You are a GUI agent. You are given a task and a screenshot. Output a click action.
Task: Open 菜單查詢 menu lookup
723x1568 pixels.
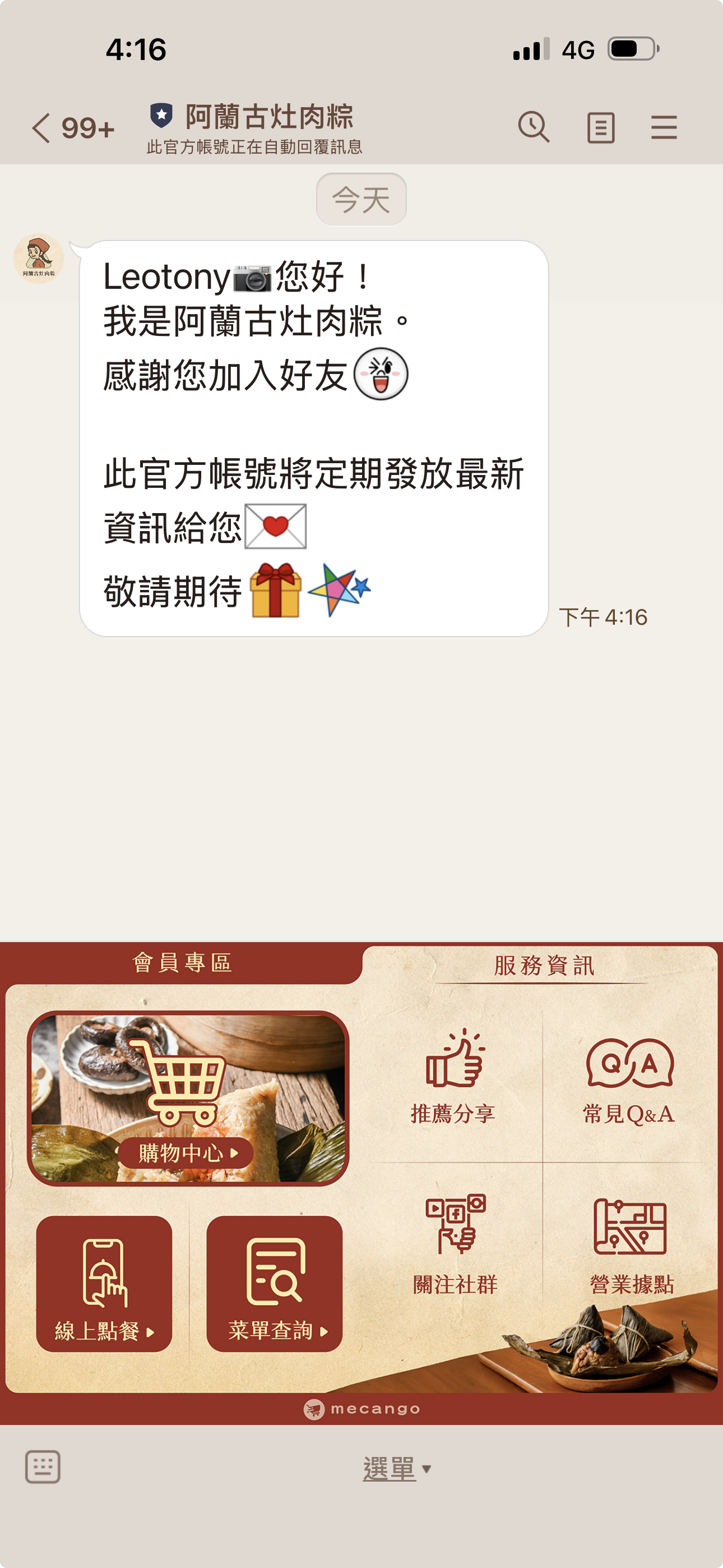click(275, 1284)
